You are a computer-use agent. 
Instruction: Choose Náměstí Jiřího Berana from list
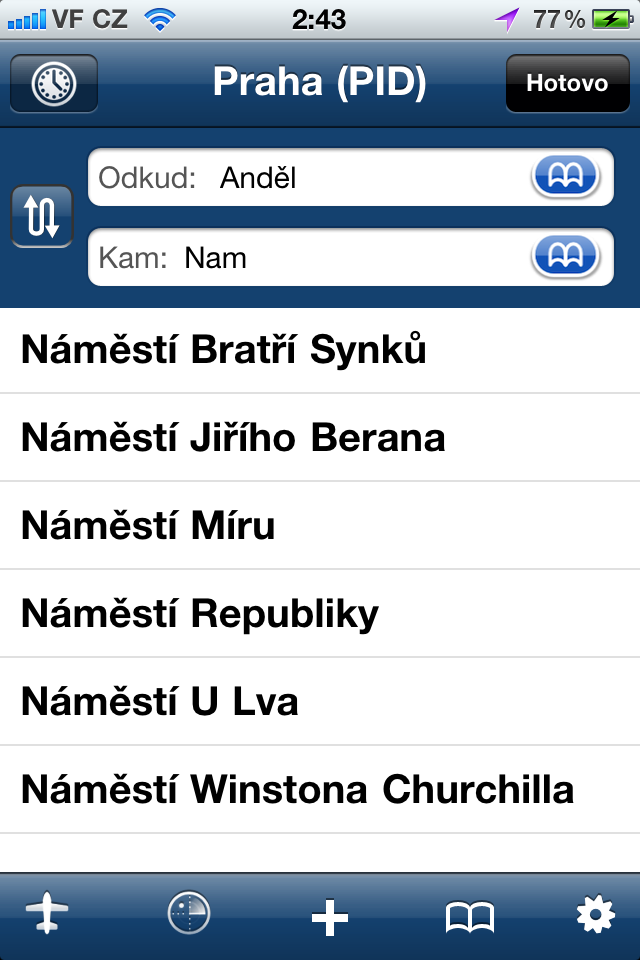320,438
